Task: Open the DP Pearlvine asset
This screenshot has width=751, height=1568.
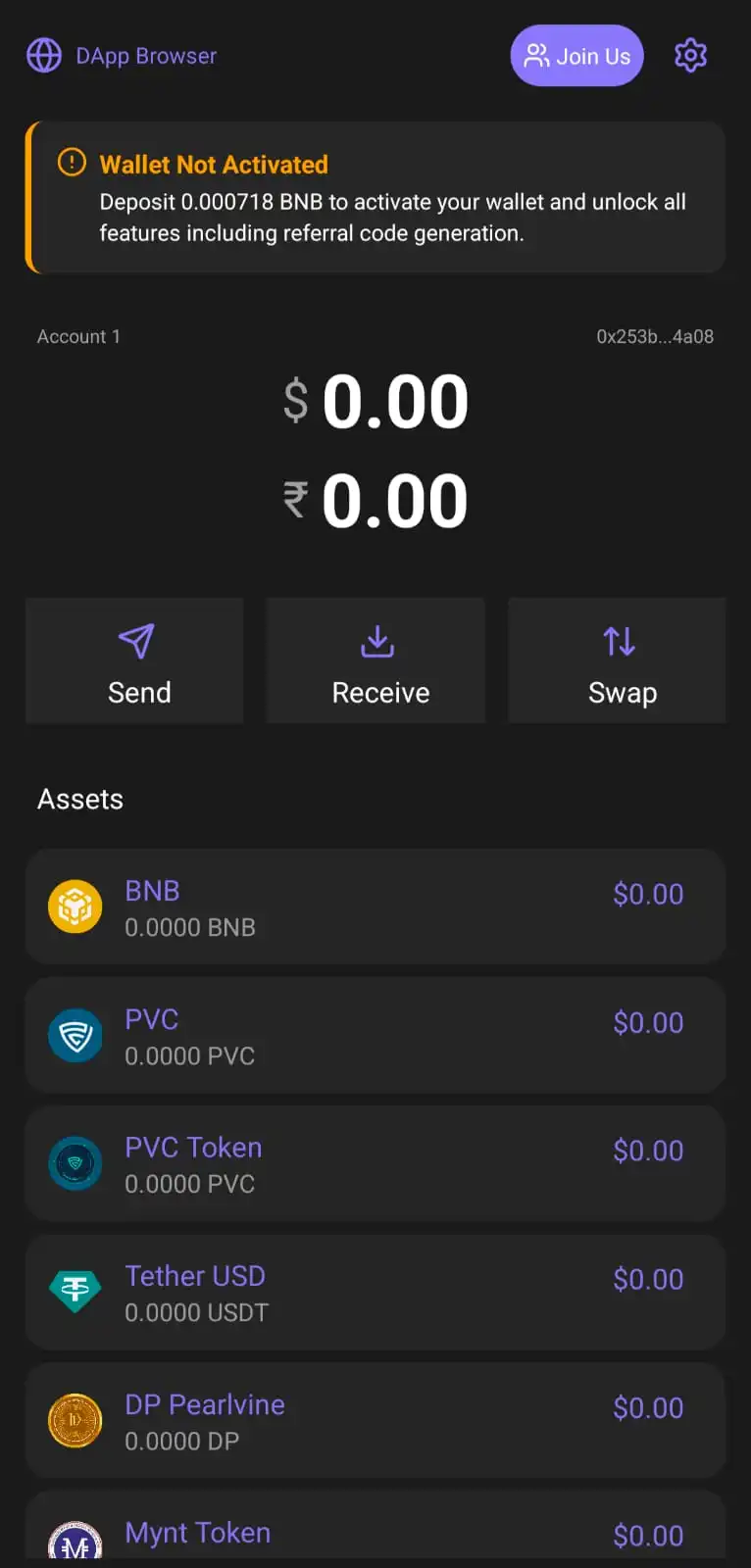Action: point(375,1420)
